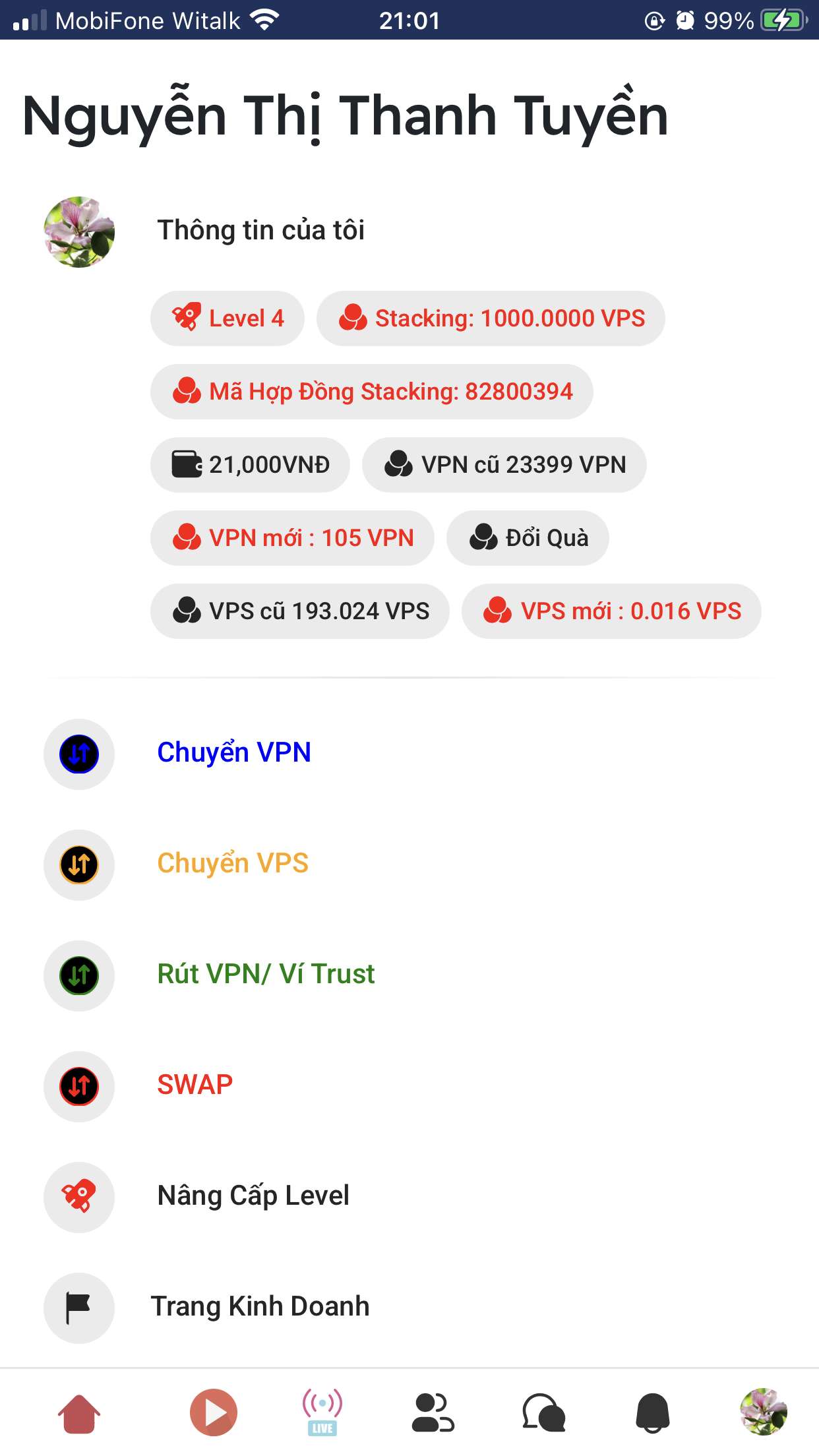Open the LIVE tab
This screenshot has width=819, height=1456.
[322, 1413]
